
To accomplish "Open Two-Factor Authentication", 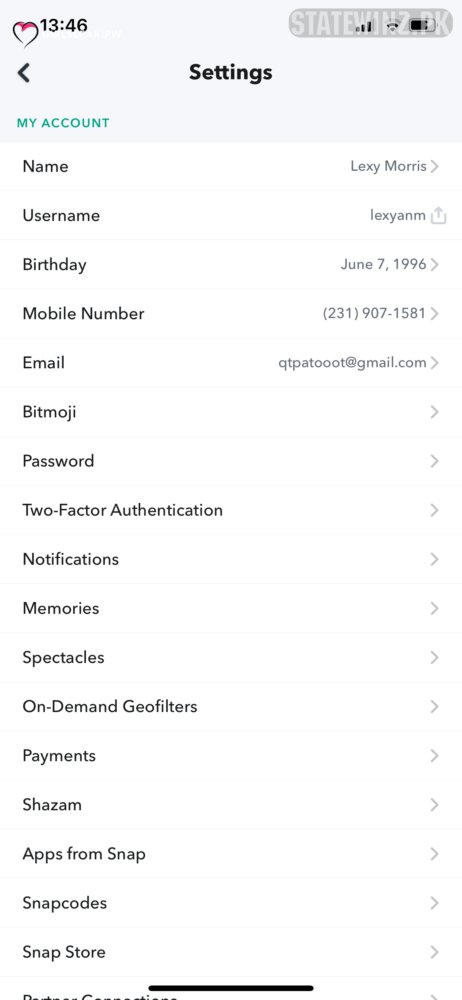I will pos(231,510).
